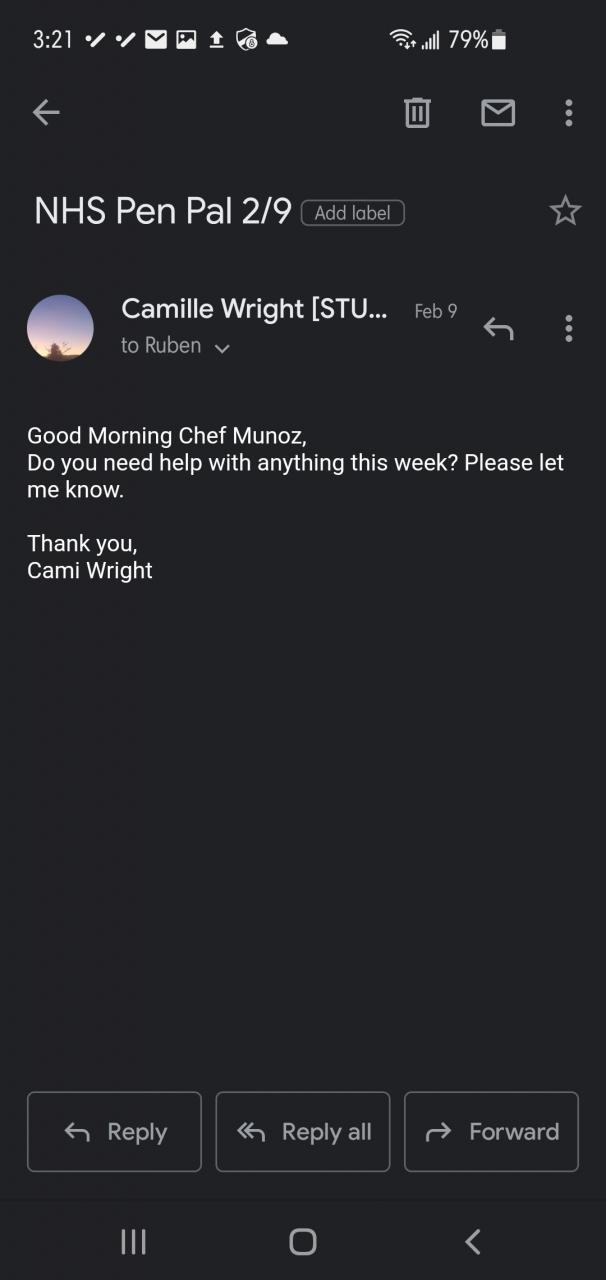Star the NHS Pen Pal email
The image size is (606, 1280).
click(565, 211)
